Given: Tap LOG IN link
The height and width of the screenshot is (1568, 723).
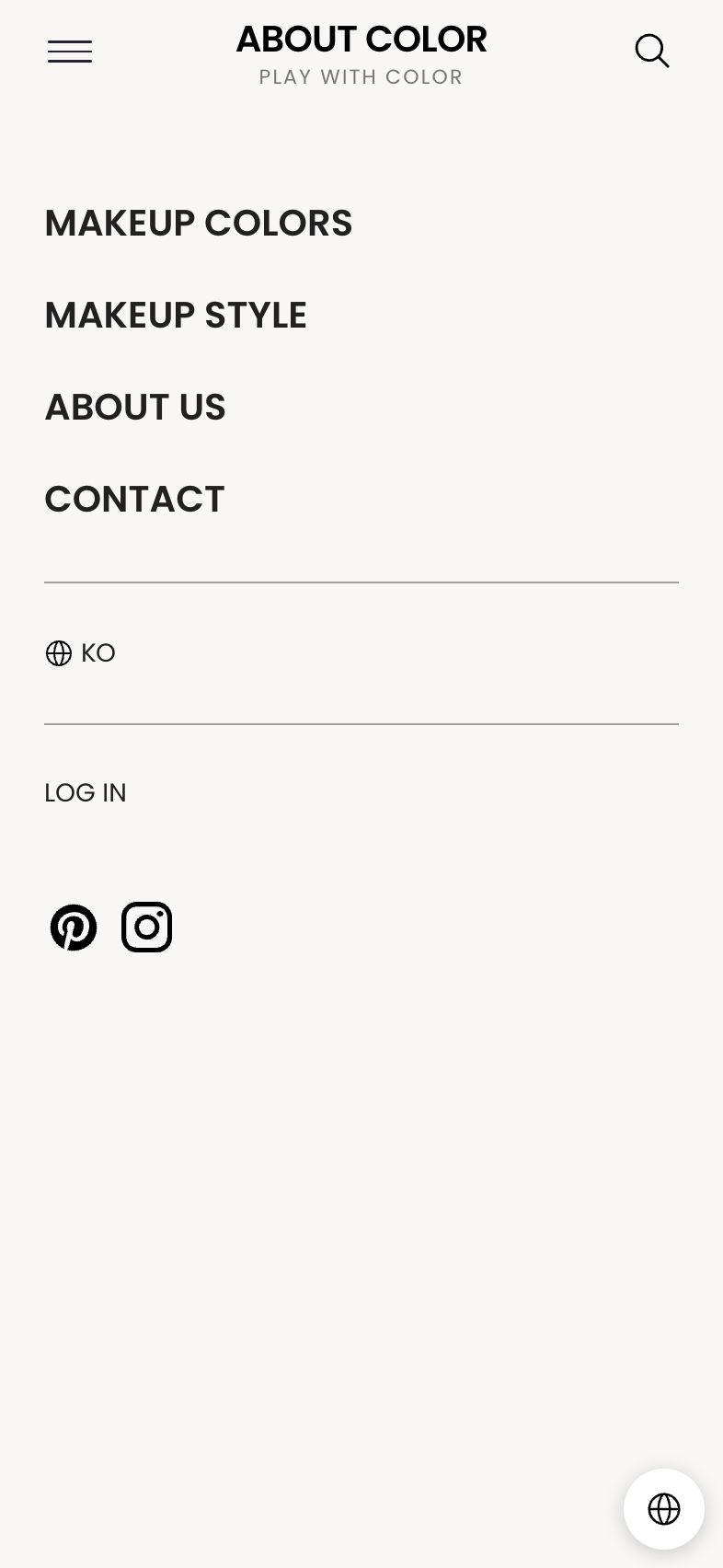Looking at the screenshot, I should coord(86,793).
